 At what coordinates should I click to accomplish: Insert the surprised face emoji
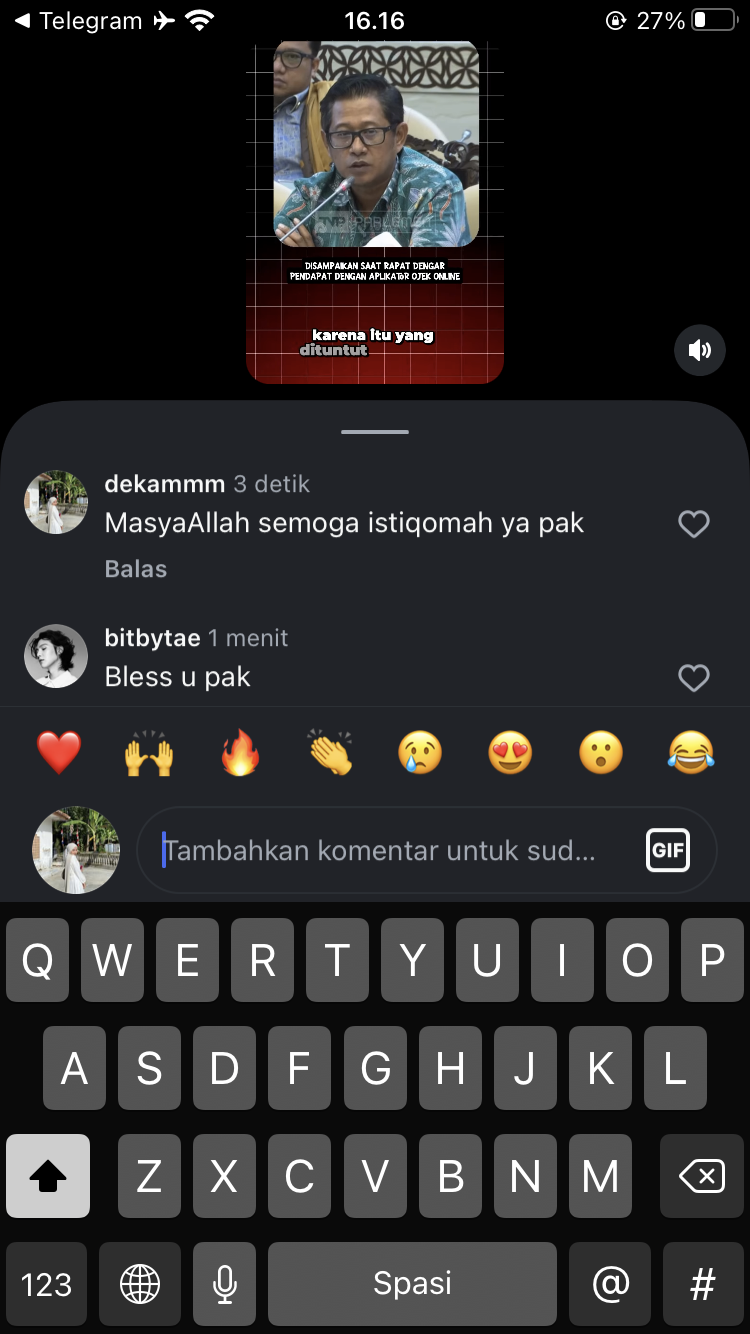coord(601,752)
